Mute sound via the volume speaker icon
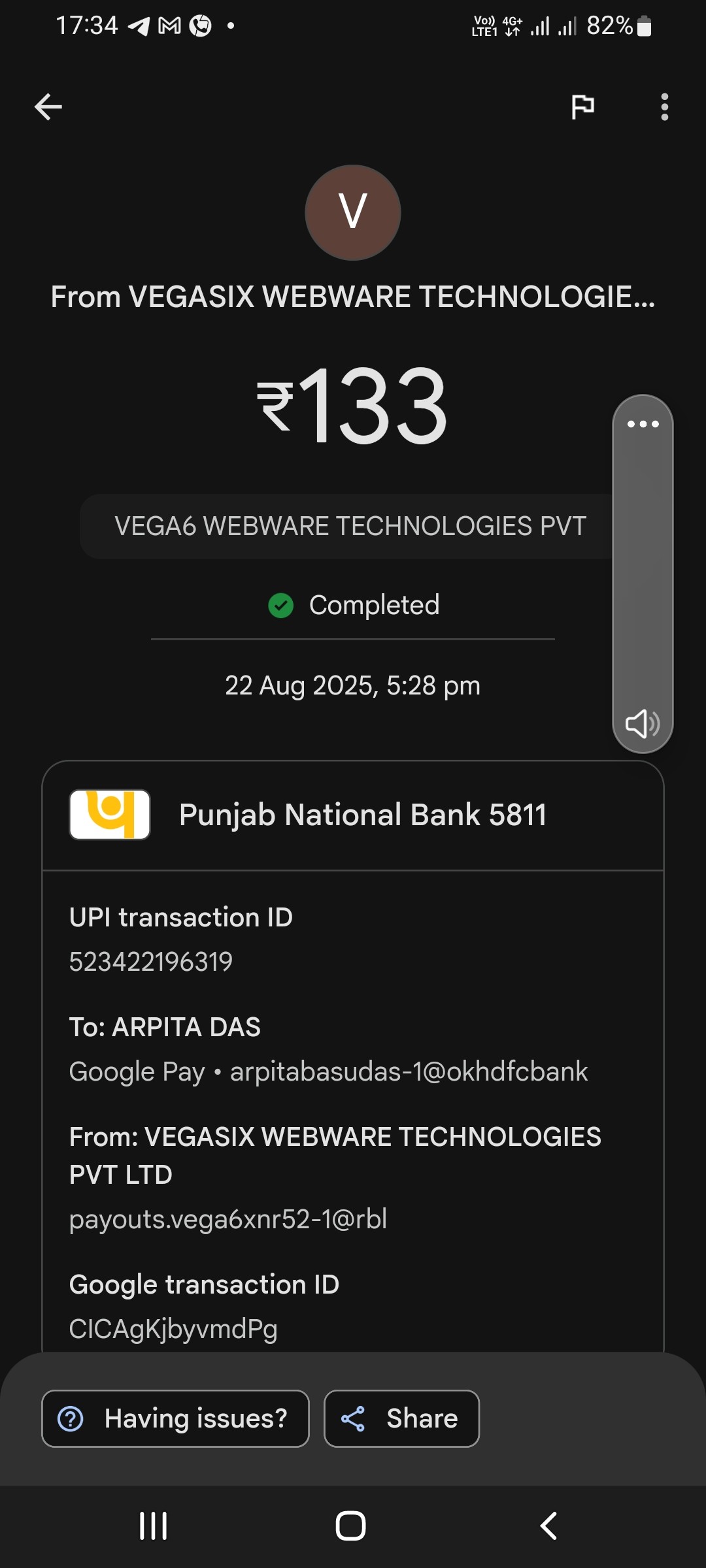The image size is (706, 1568). (643, 723)
